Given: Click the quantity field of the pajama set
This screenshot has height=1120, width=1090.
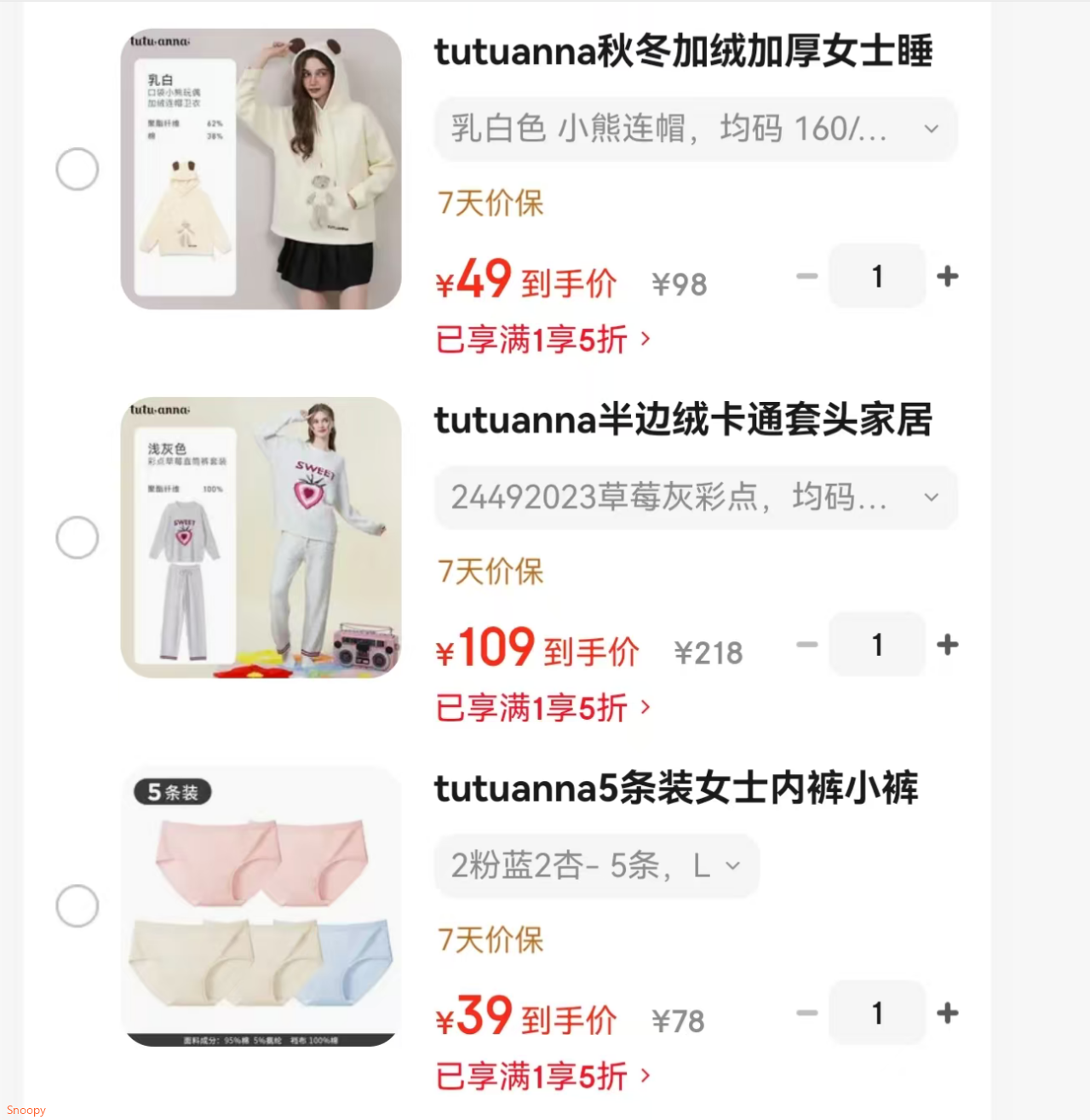Looking at the screenshot, I should [x=876, y=645].
